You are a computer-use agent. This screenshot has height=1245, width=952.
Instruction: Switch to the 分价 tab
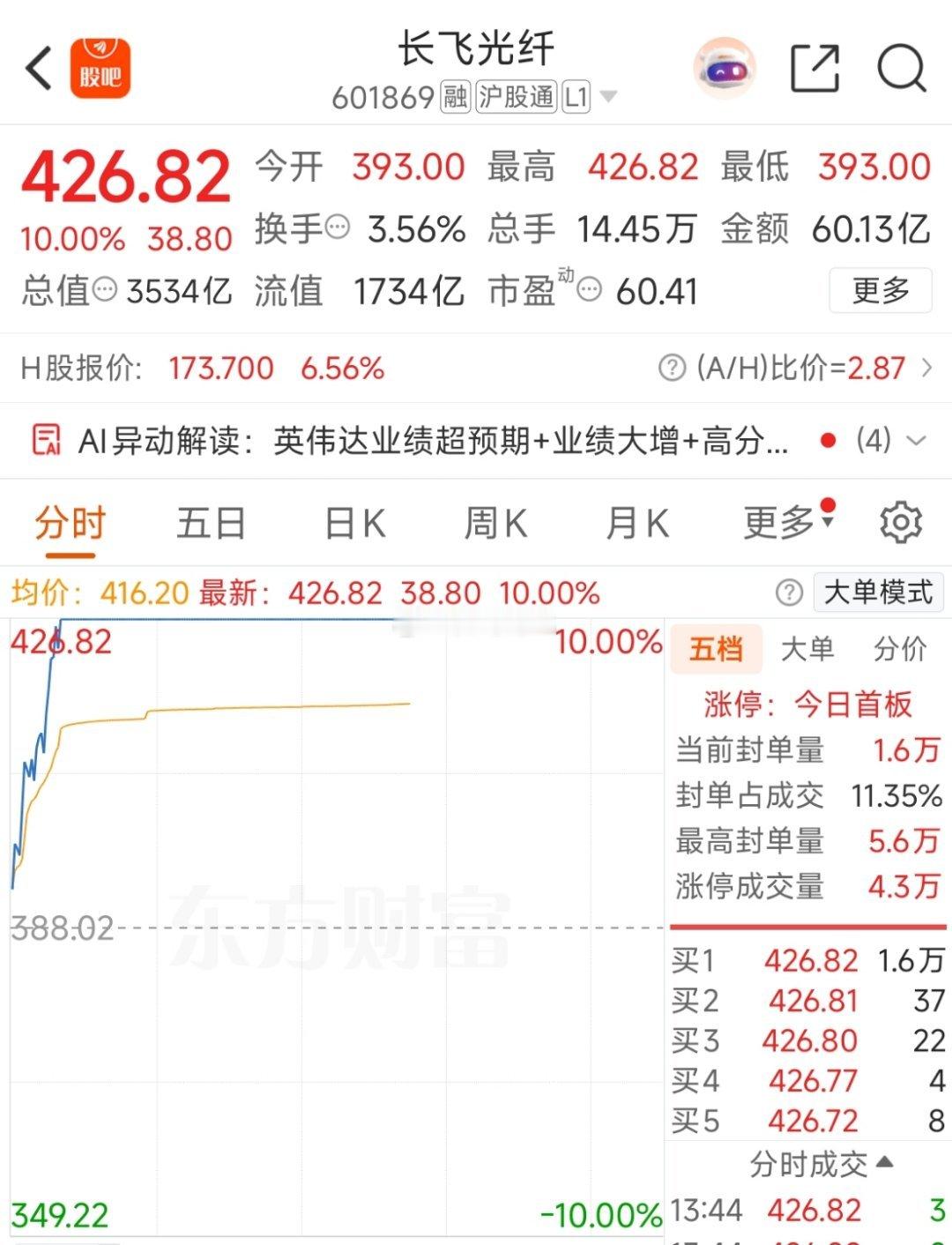tap(900, 650)
